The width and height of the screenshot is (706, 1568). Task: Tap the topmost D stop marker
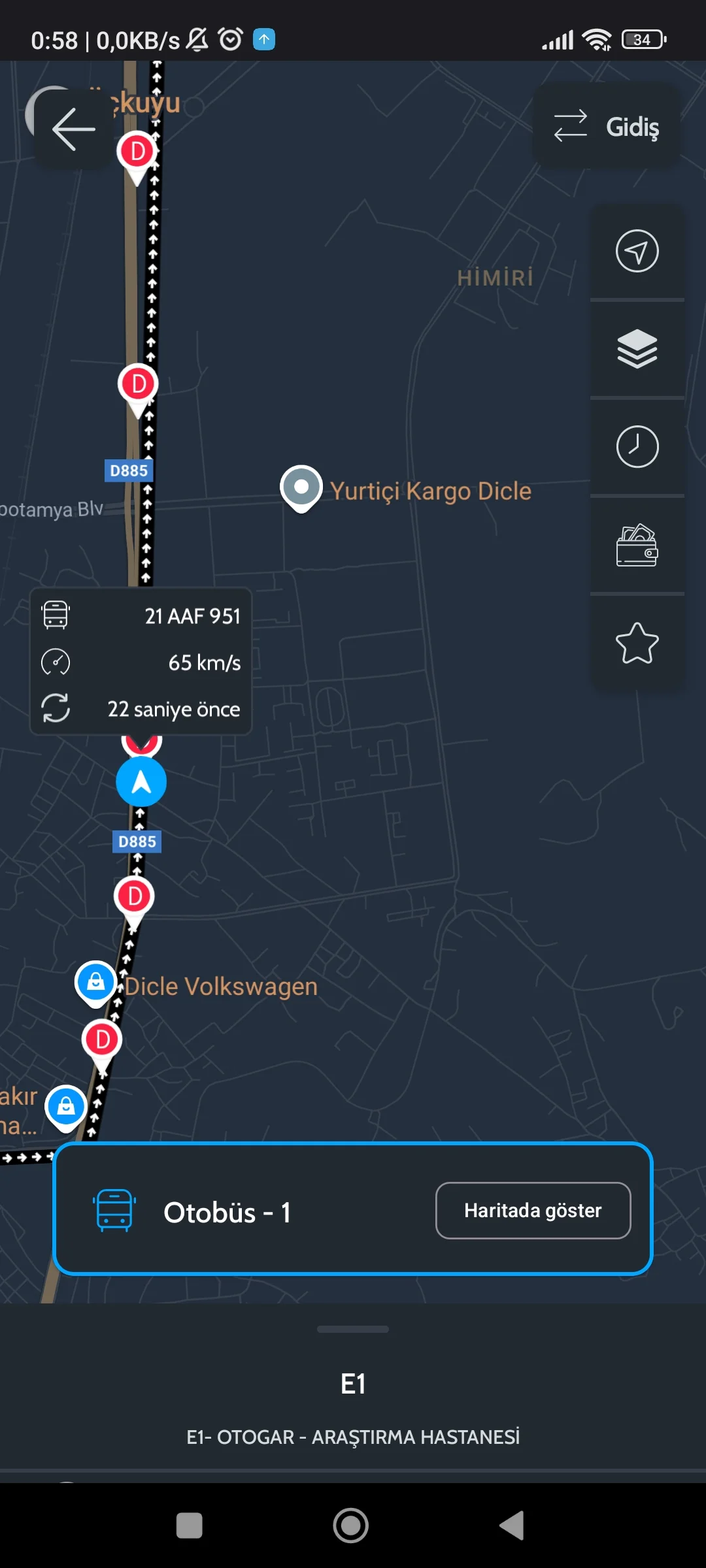136,150
